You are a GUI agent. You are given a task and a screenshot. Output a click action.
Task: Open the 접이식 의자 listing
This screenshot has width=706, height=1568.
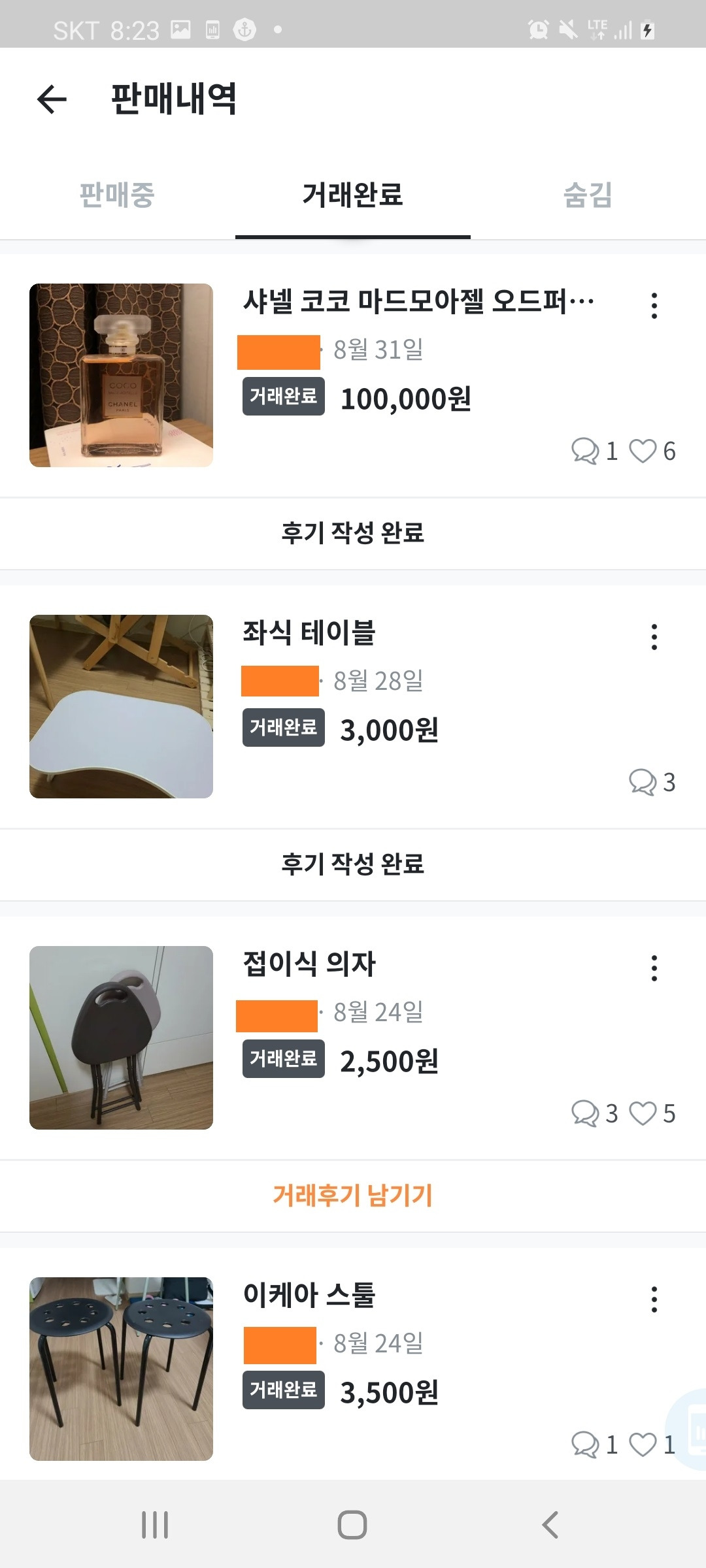[309, 964]
